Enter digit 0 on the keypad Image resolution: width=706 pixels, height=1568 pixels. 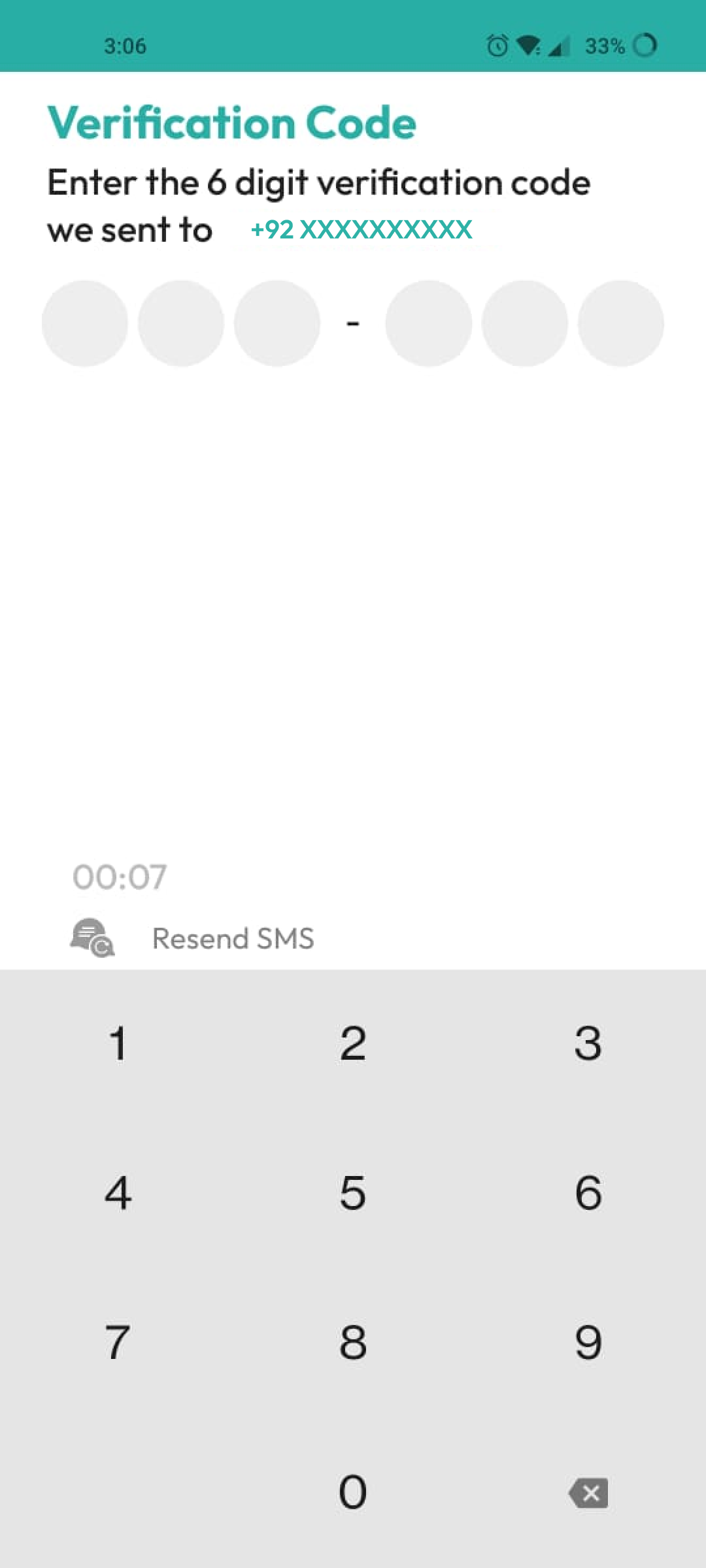(x=353, y=1492)
